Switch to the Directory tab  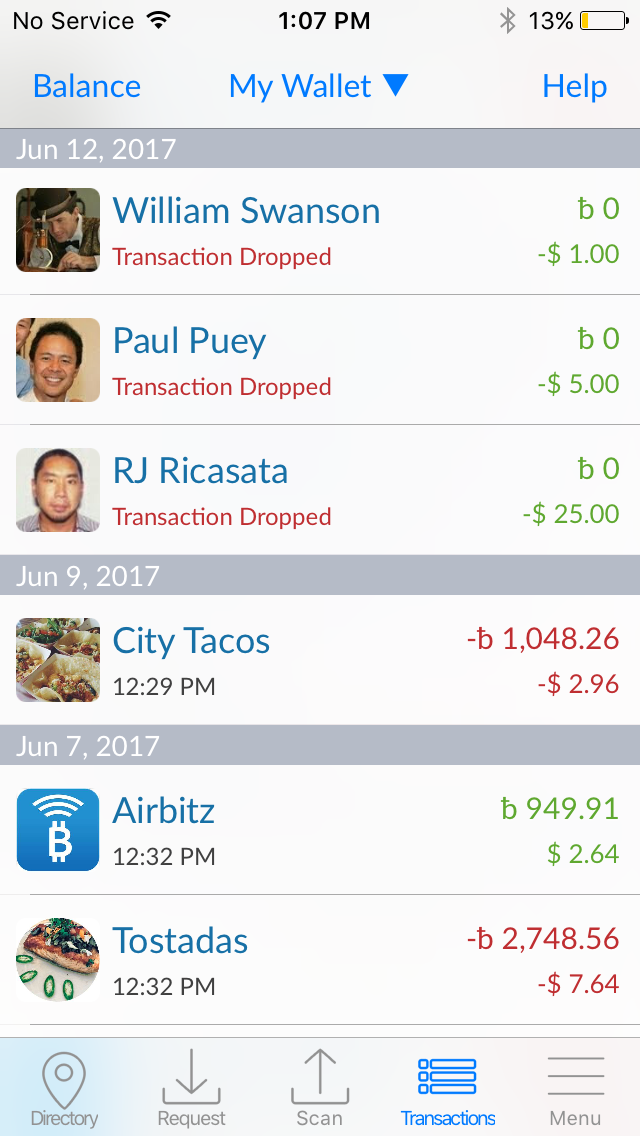coord(64,1088)
